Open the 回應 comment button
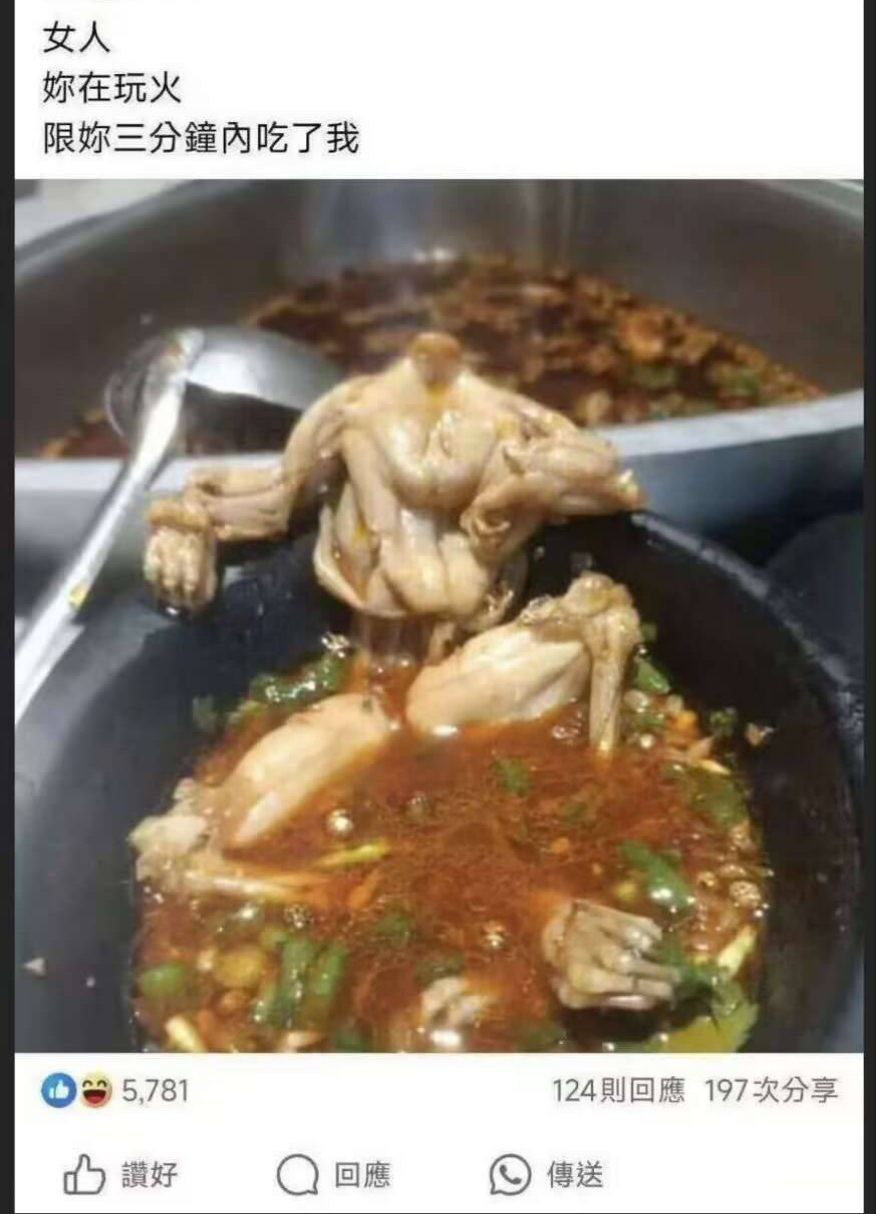This screenshot has width=876, height=1214. 333,1175
